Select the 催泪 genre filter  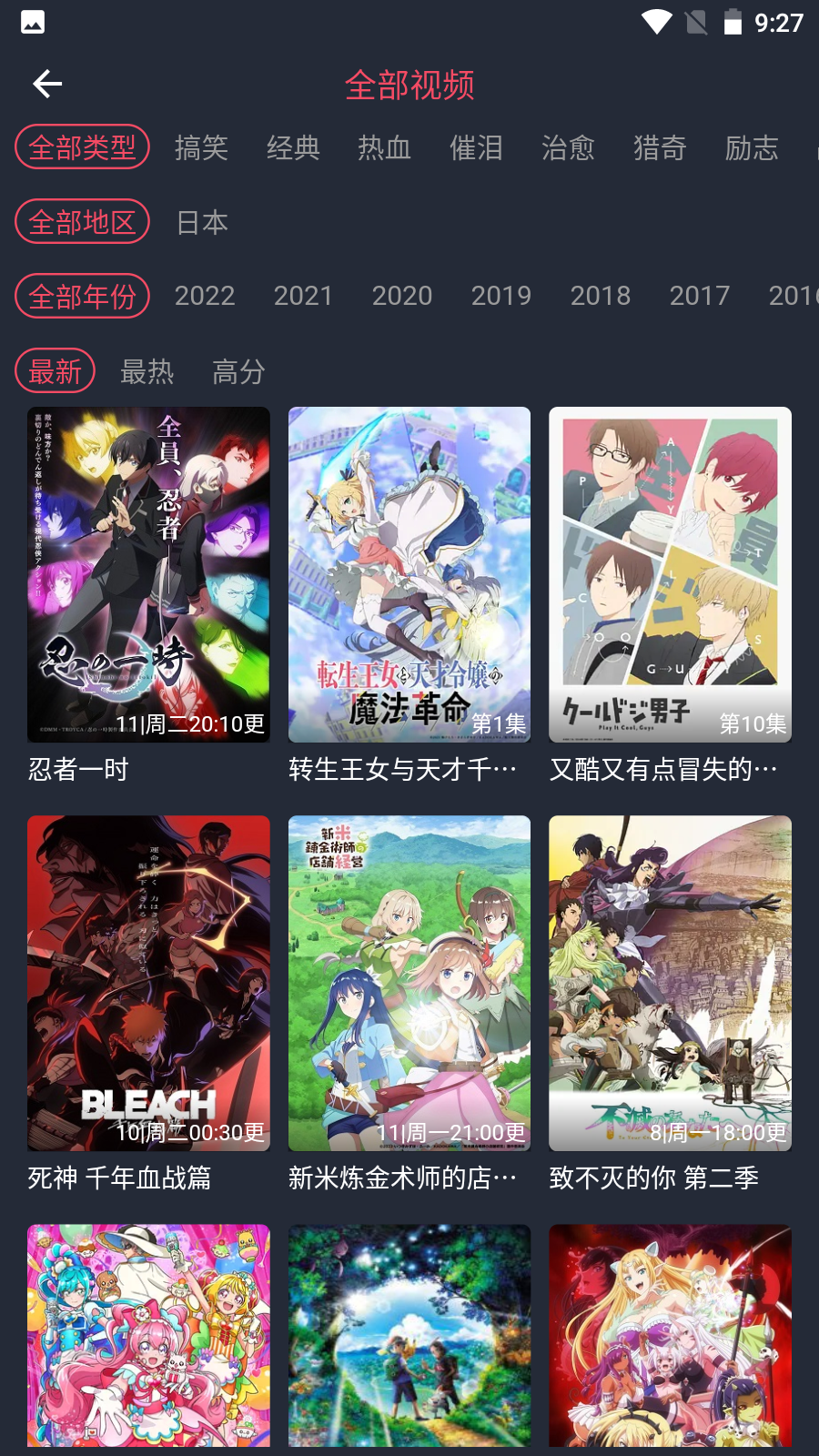click(476, 148)
